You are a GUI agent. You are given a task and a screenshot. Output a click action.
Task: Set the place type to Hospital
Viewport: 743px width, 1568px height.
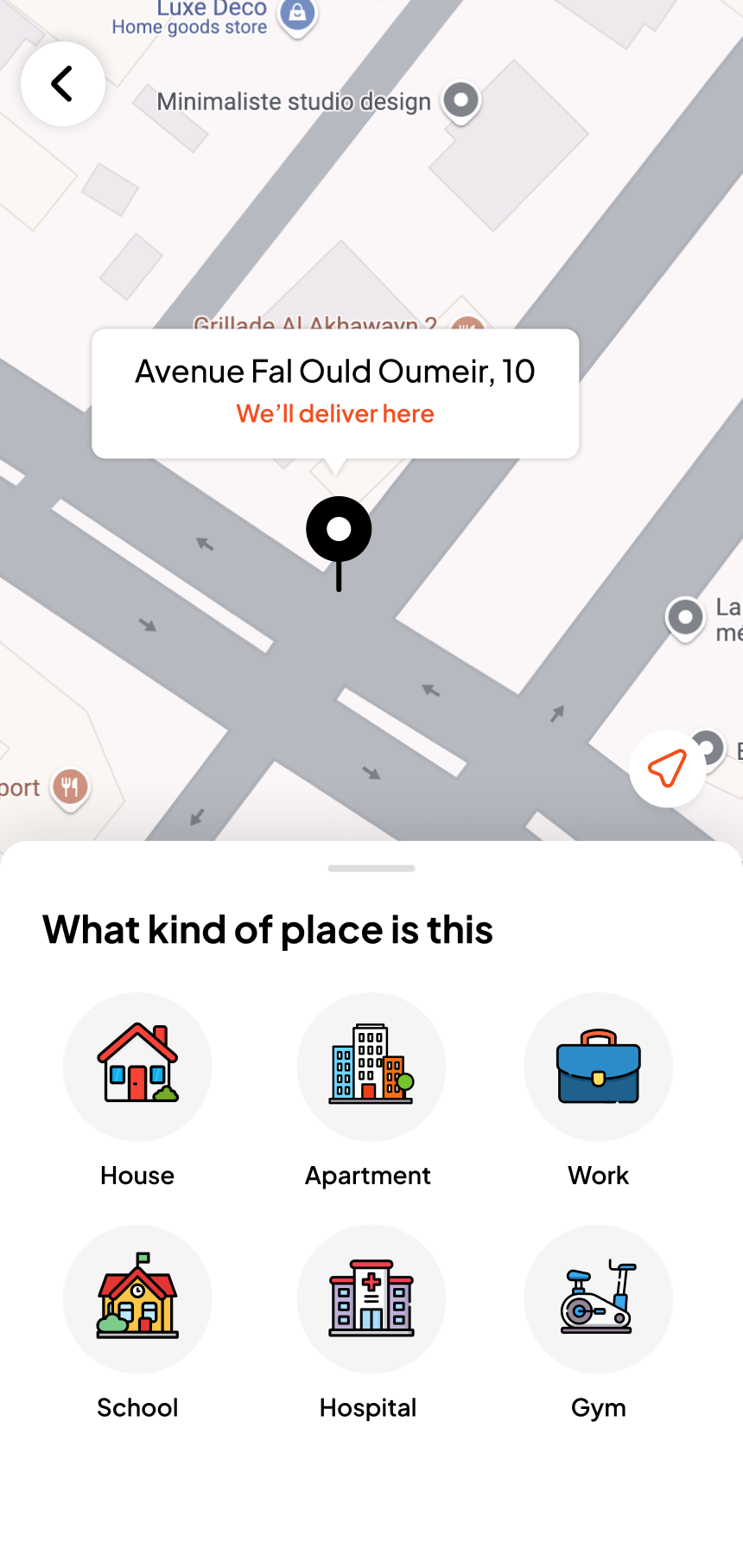coord(371,1298)
